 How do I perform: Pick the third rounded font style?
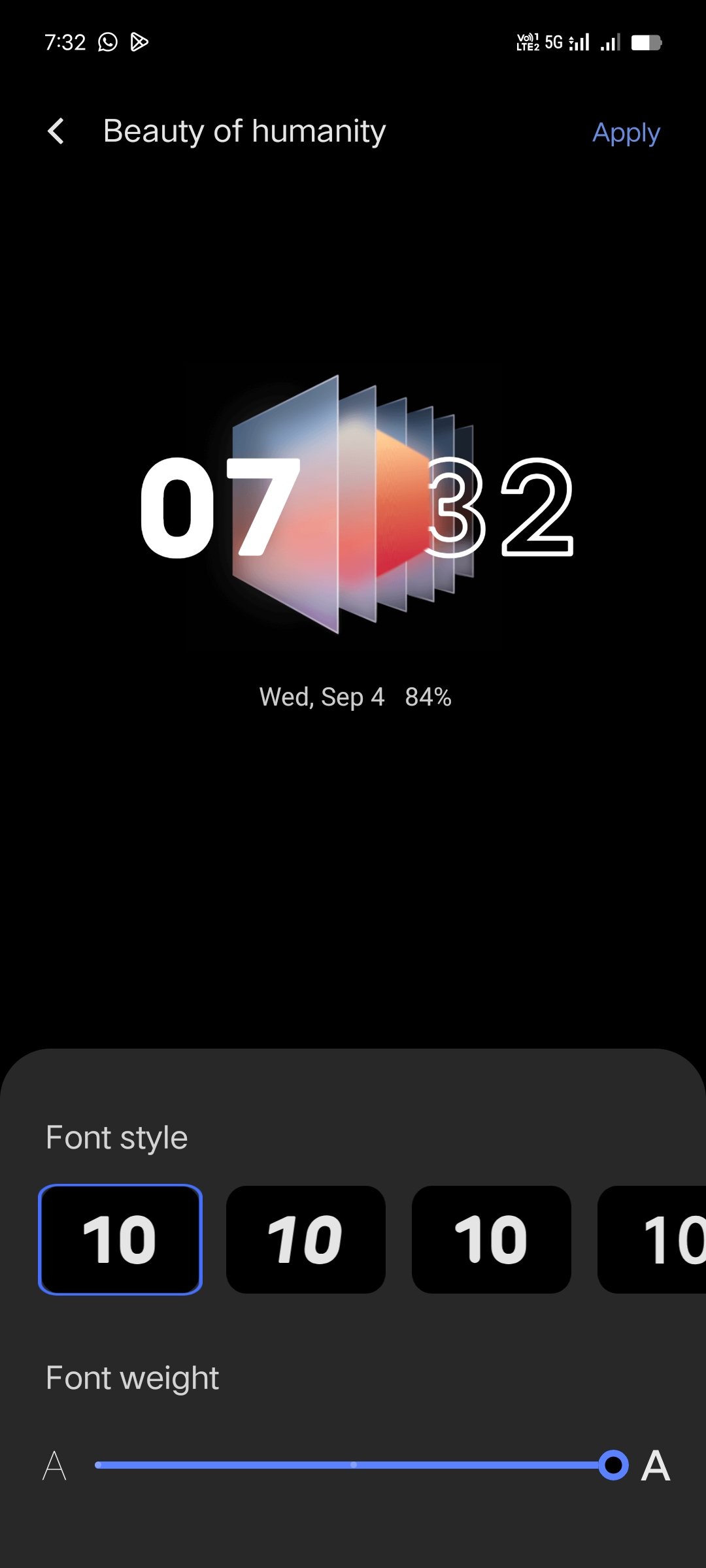[x=491, y=1239]
